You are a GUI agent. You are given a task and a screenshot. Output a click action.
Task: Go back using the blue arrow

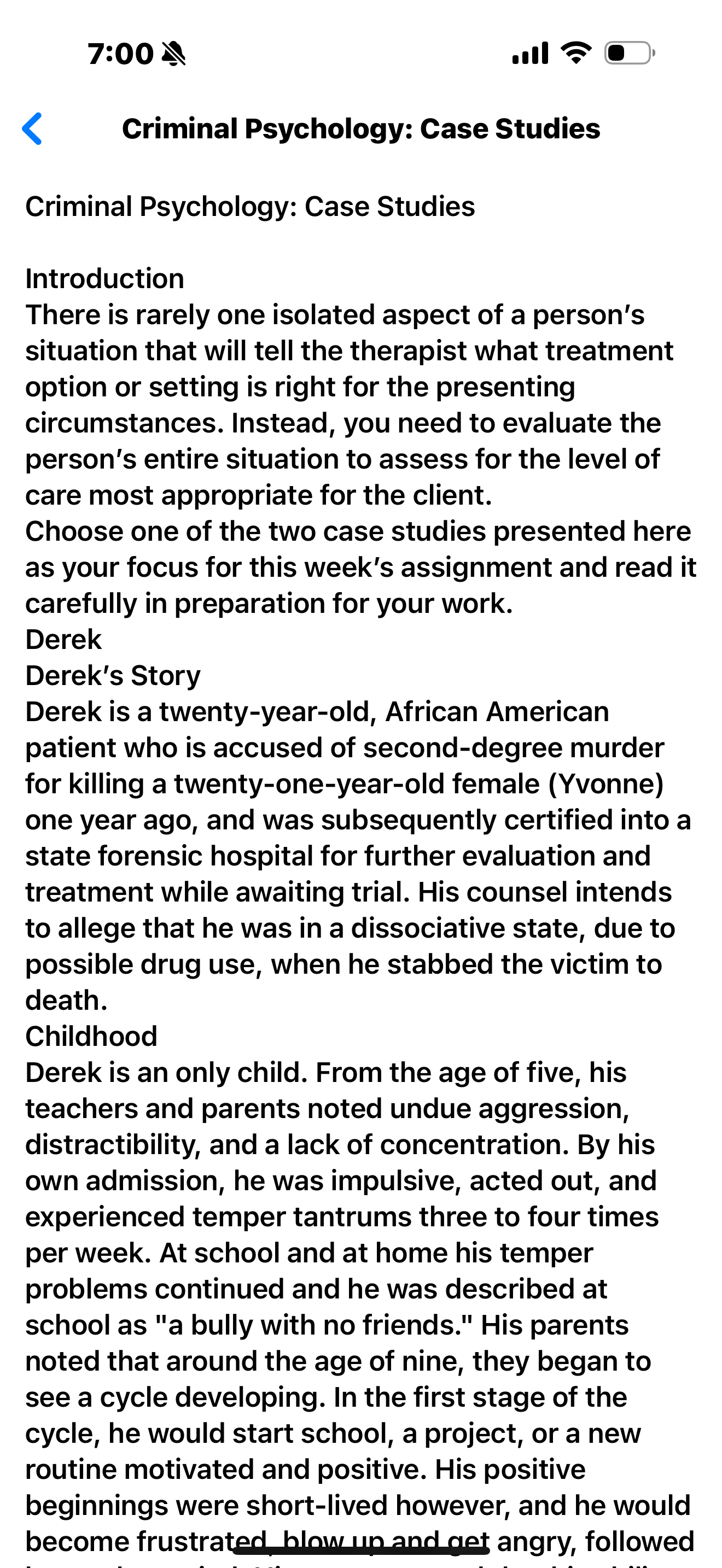click(32, 128)
